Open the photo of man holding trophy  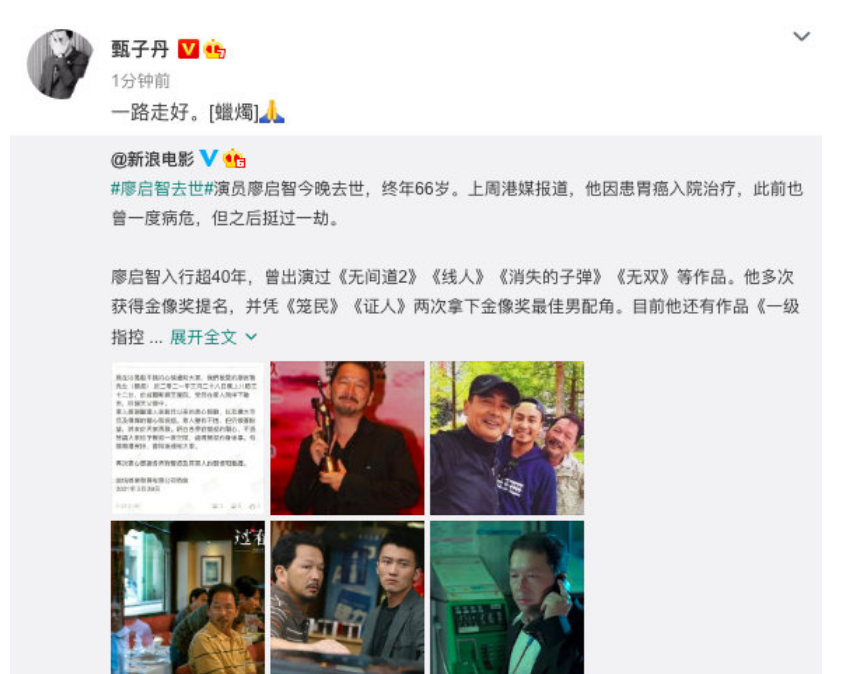[347, 437]
